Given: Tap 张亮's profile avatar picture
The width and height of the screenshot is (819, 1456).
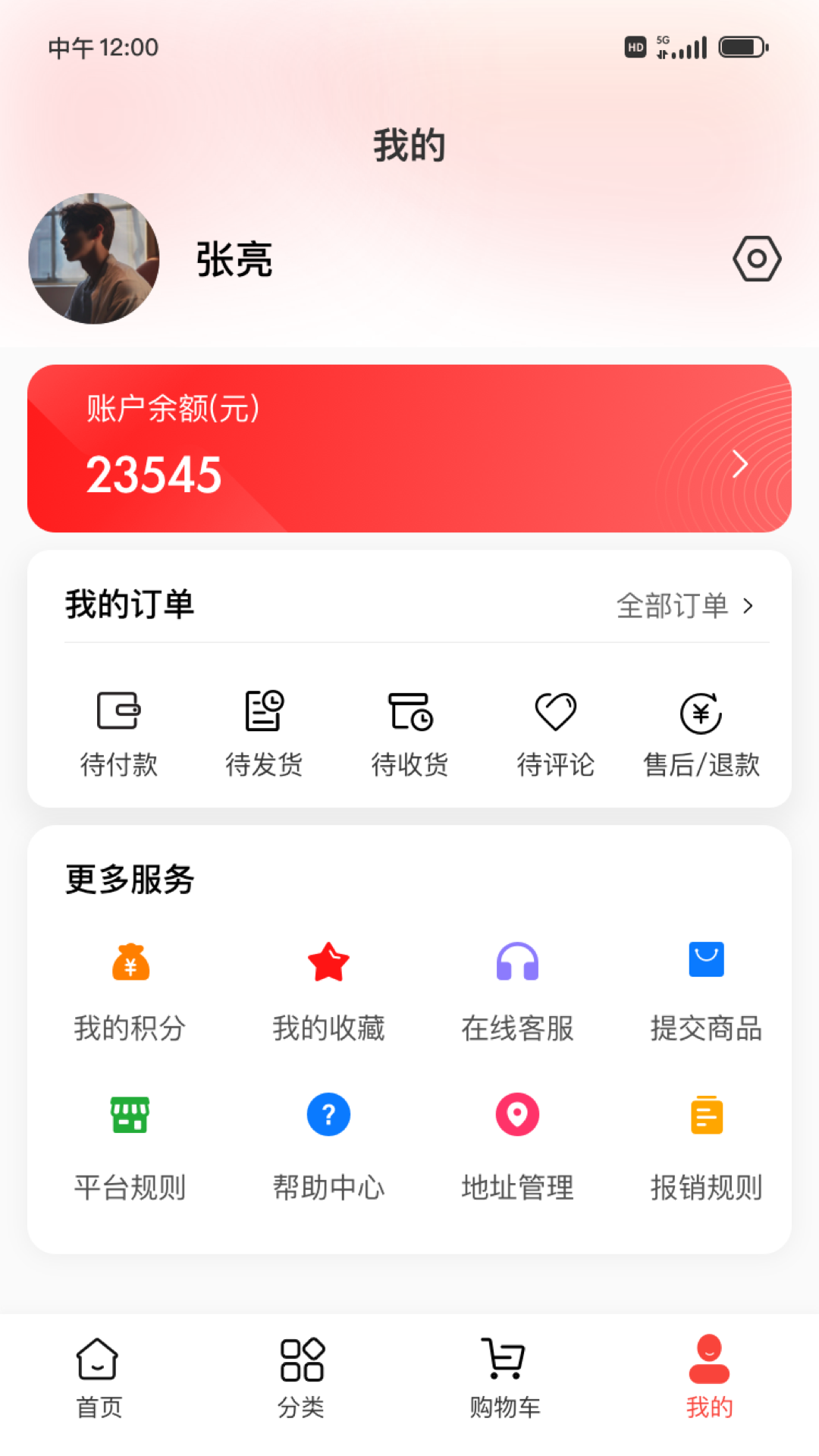Looking at the screenshot, I should pyautogui.click(x=93, y=259).
